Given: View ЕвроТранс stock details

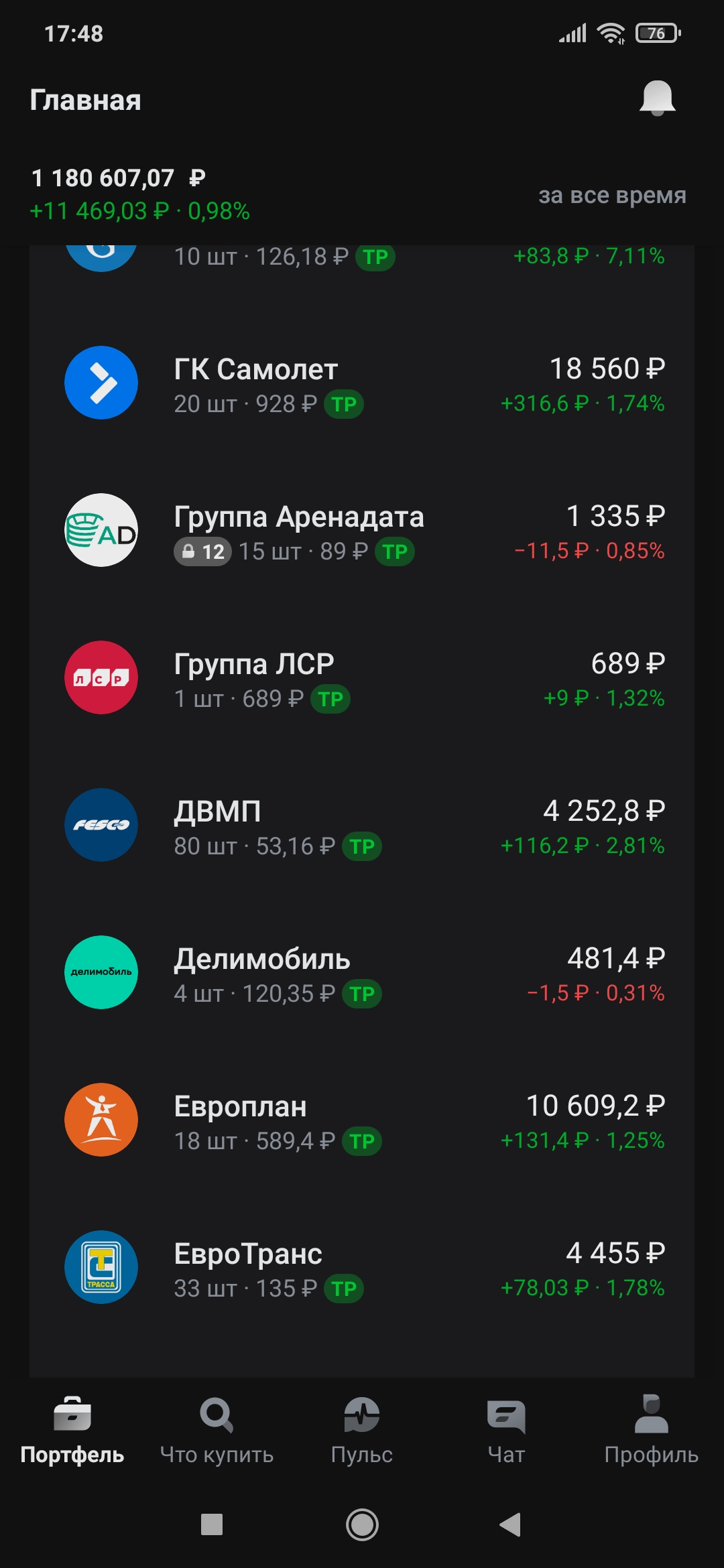Looking at the screenshot, I should (x=362, y=1268).
